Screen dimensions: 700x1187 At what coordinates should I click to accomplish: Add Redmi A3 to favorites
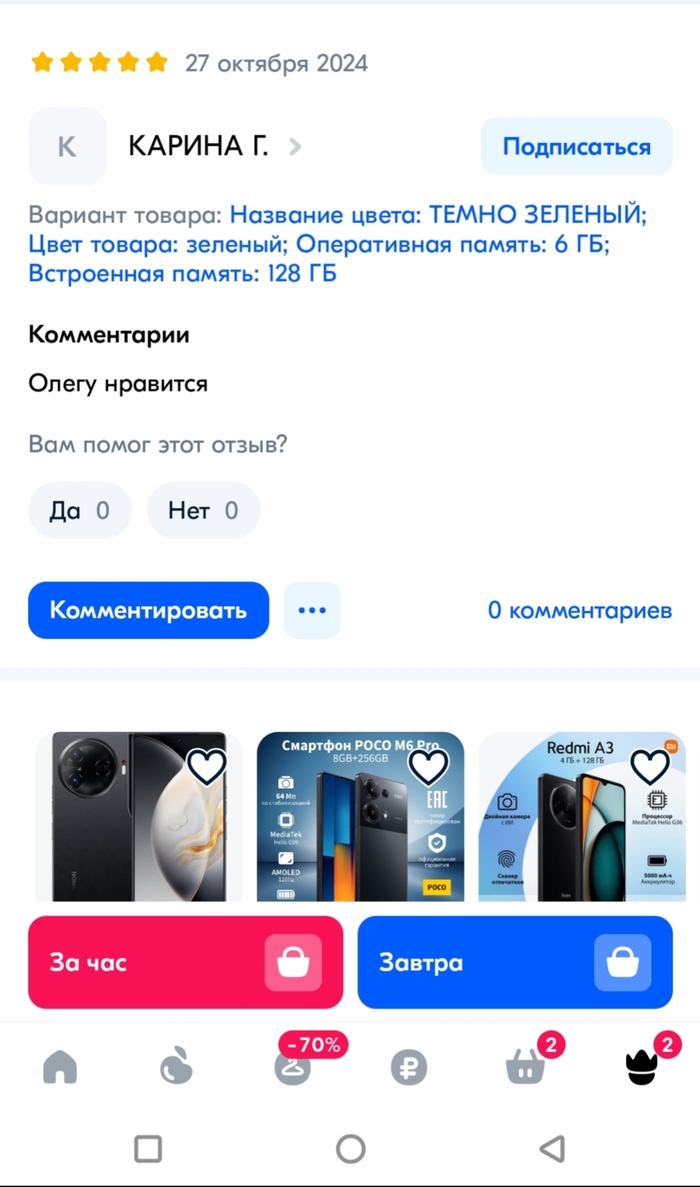(x=650, y=767)
